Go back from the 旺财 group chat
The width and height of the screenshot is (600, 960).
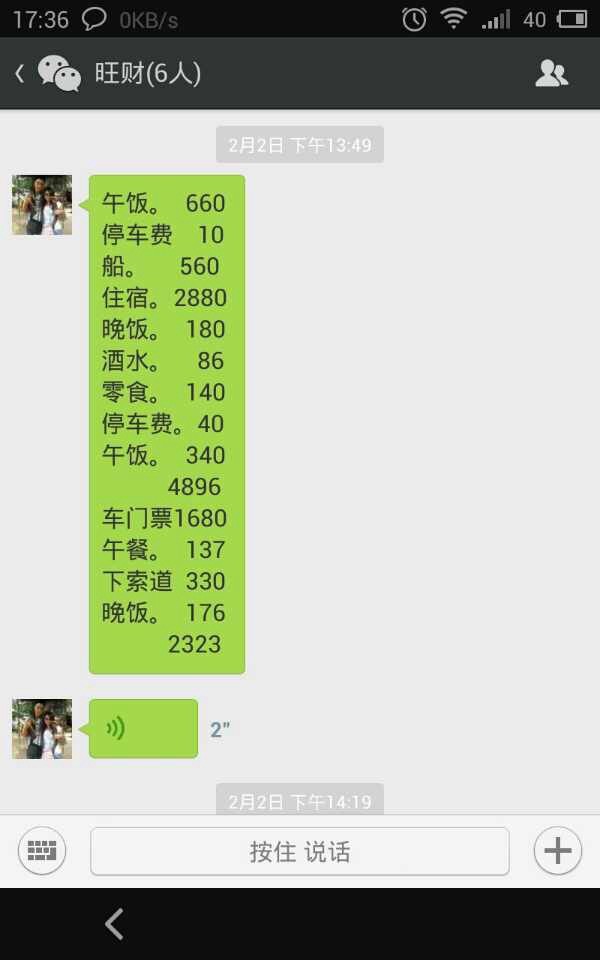tap(20, 73)
